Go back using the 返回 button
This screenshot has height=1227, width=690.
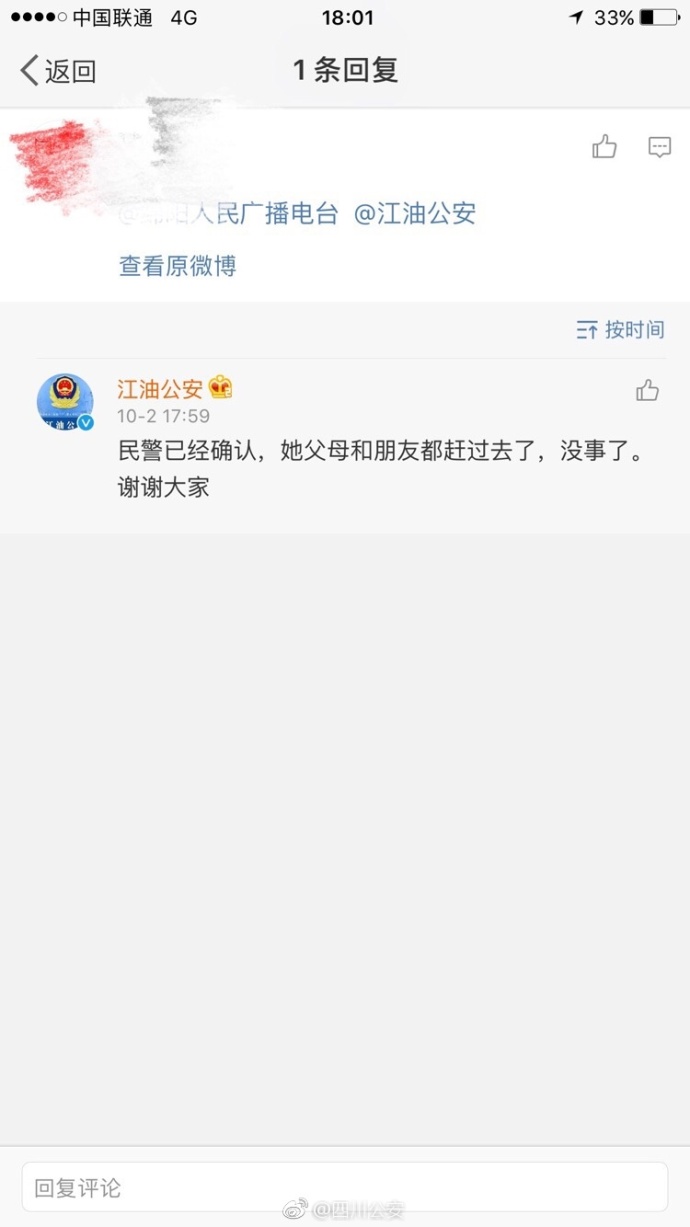[58, 71]
